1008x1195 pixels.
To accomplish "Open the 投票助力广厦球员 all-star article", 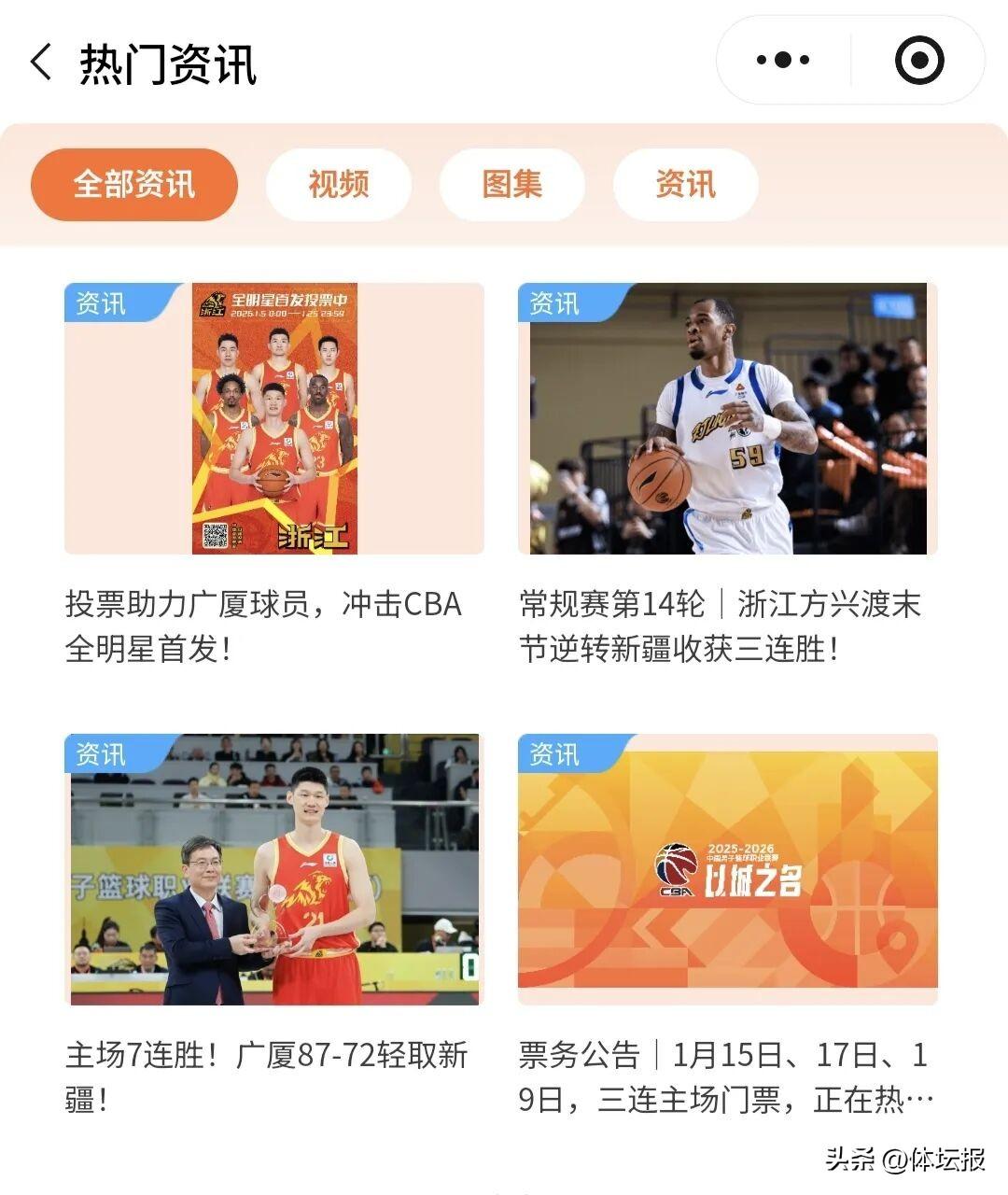I will coord(274,419).
